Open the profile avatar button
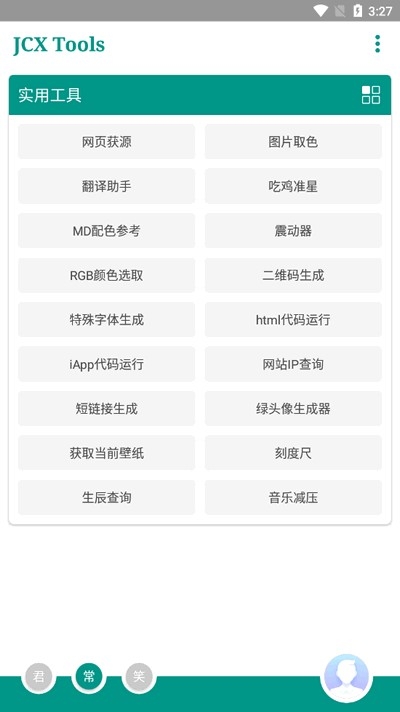Screen dimensions: 400x712 [x=346, y=677]
